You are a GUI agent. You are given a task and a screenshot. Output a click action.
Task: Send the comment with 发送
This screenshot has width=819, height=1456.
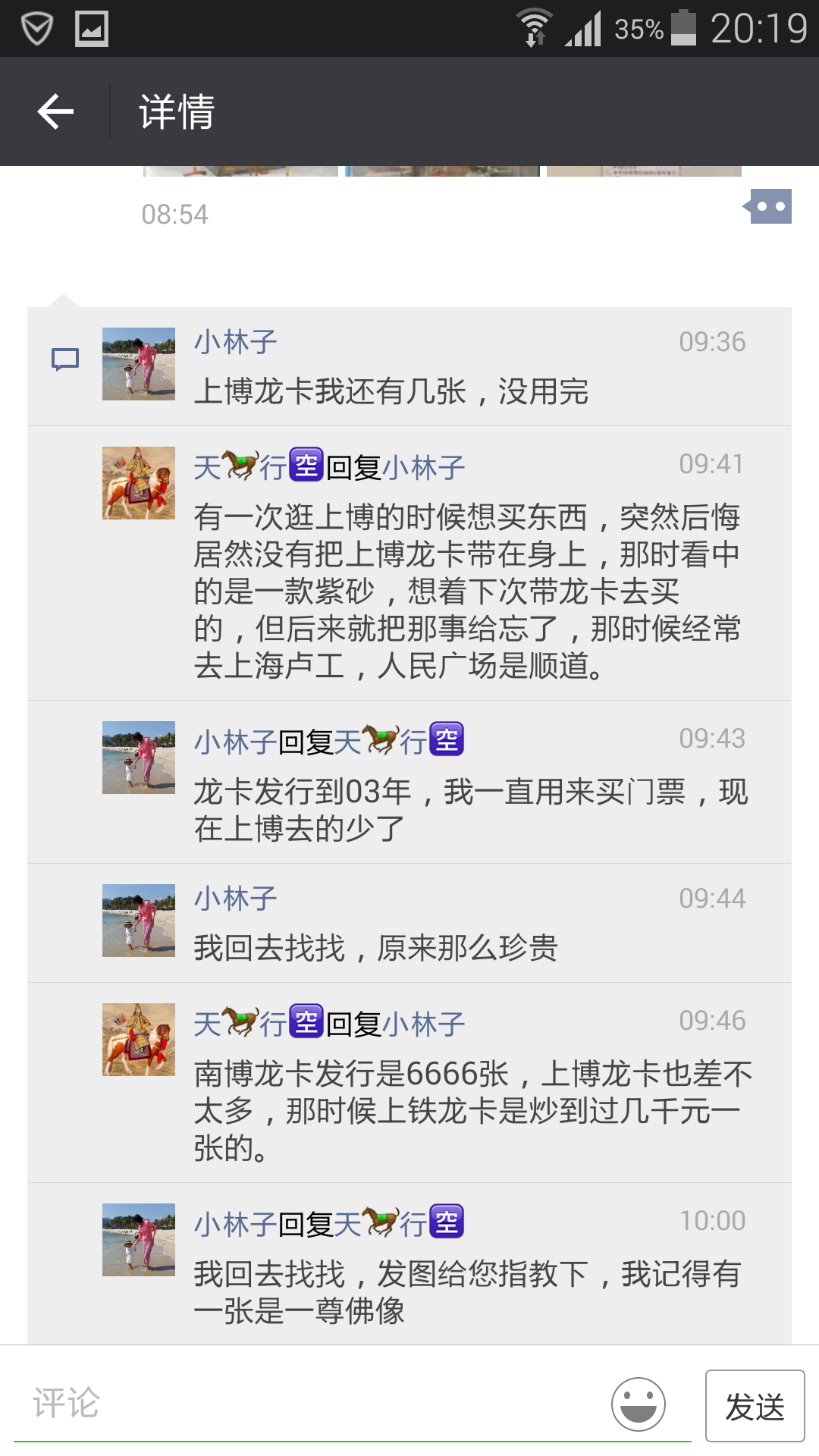tap(755, 1406)
